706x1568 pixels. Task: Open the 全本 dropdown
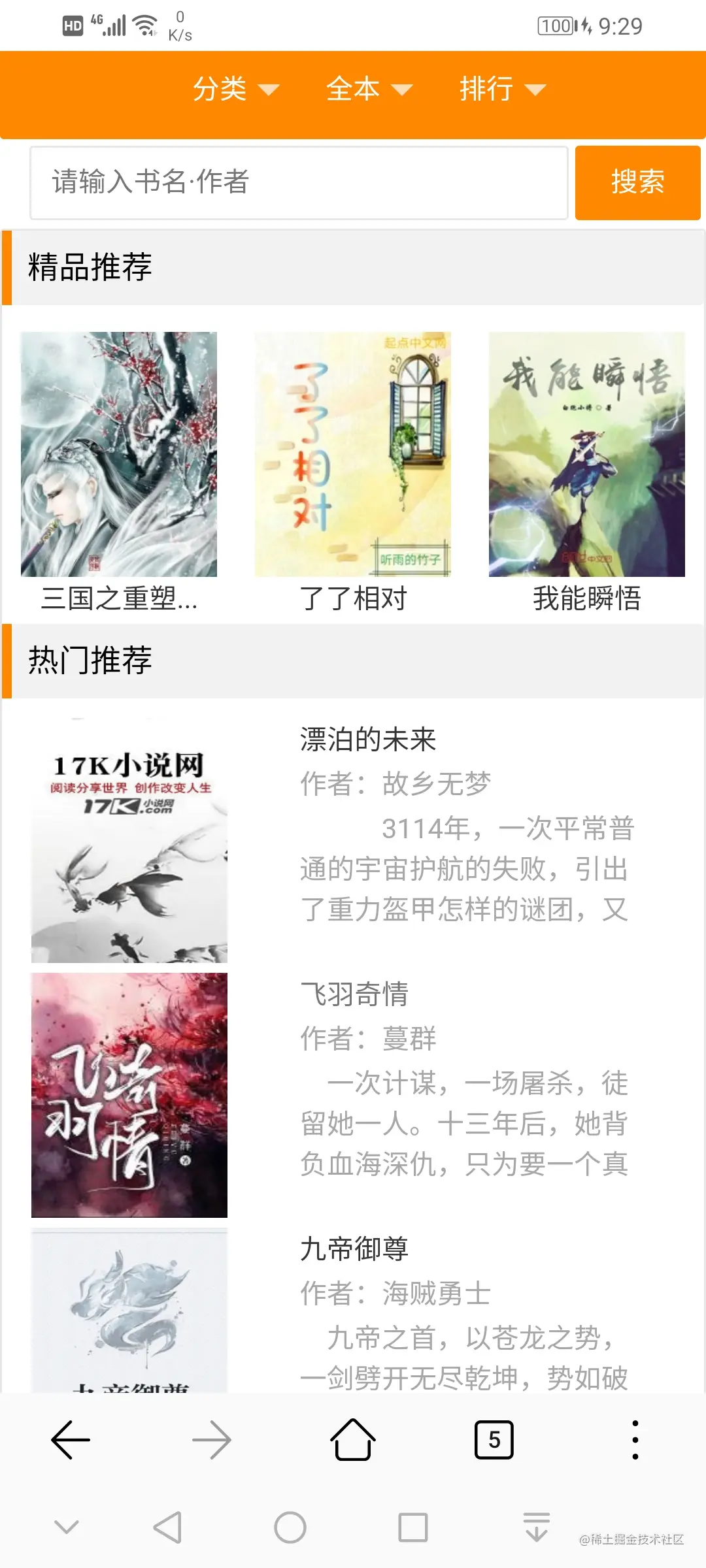368,89
